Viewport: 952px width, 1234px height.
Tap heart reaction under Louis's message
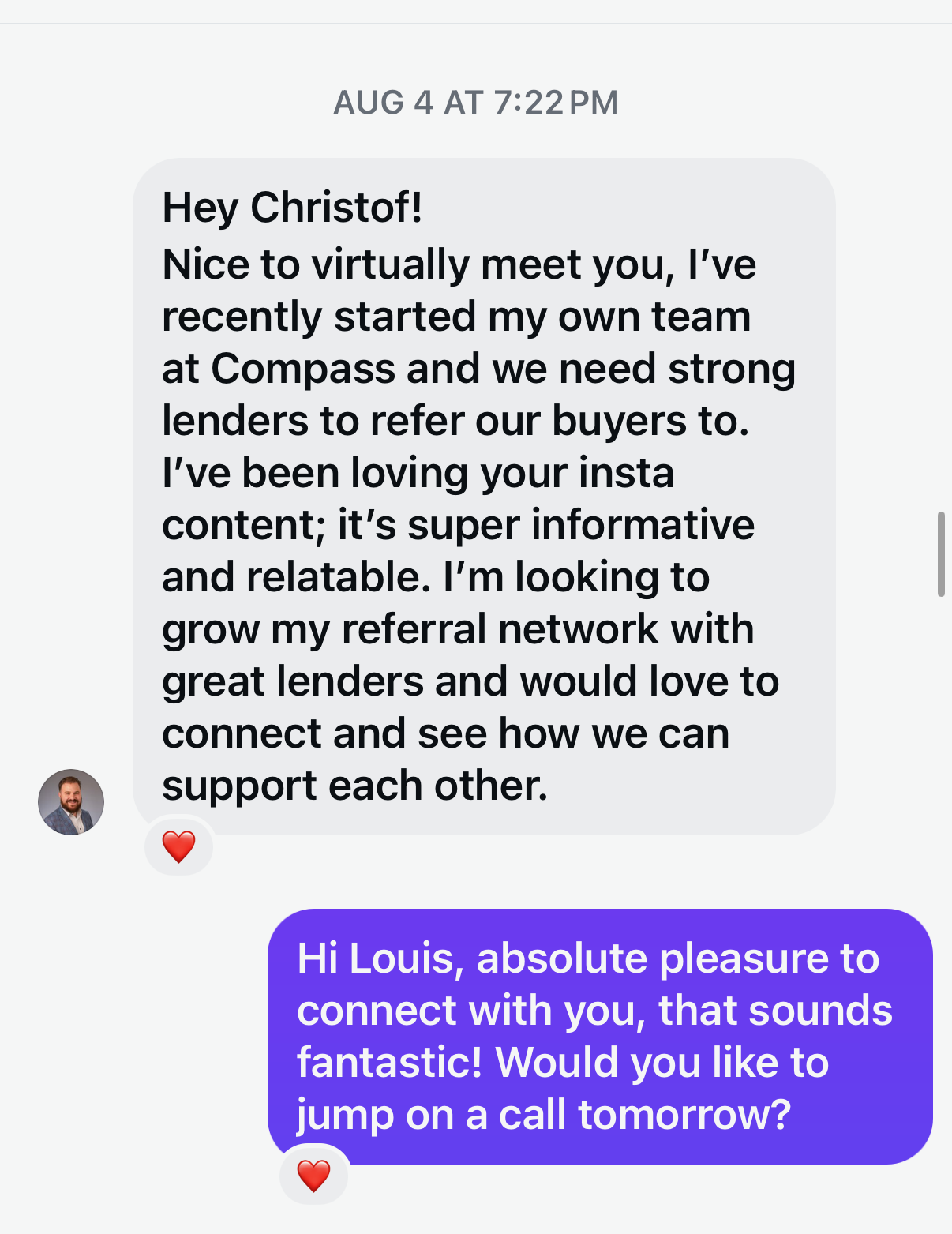[x=178, y=847]
